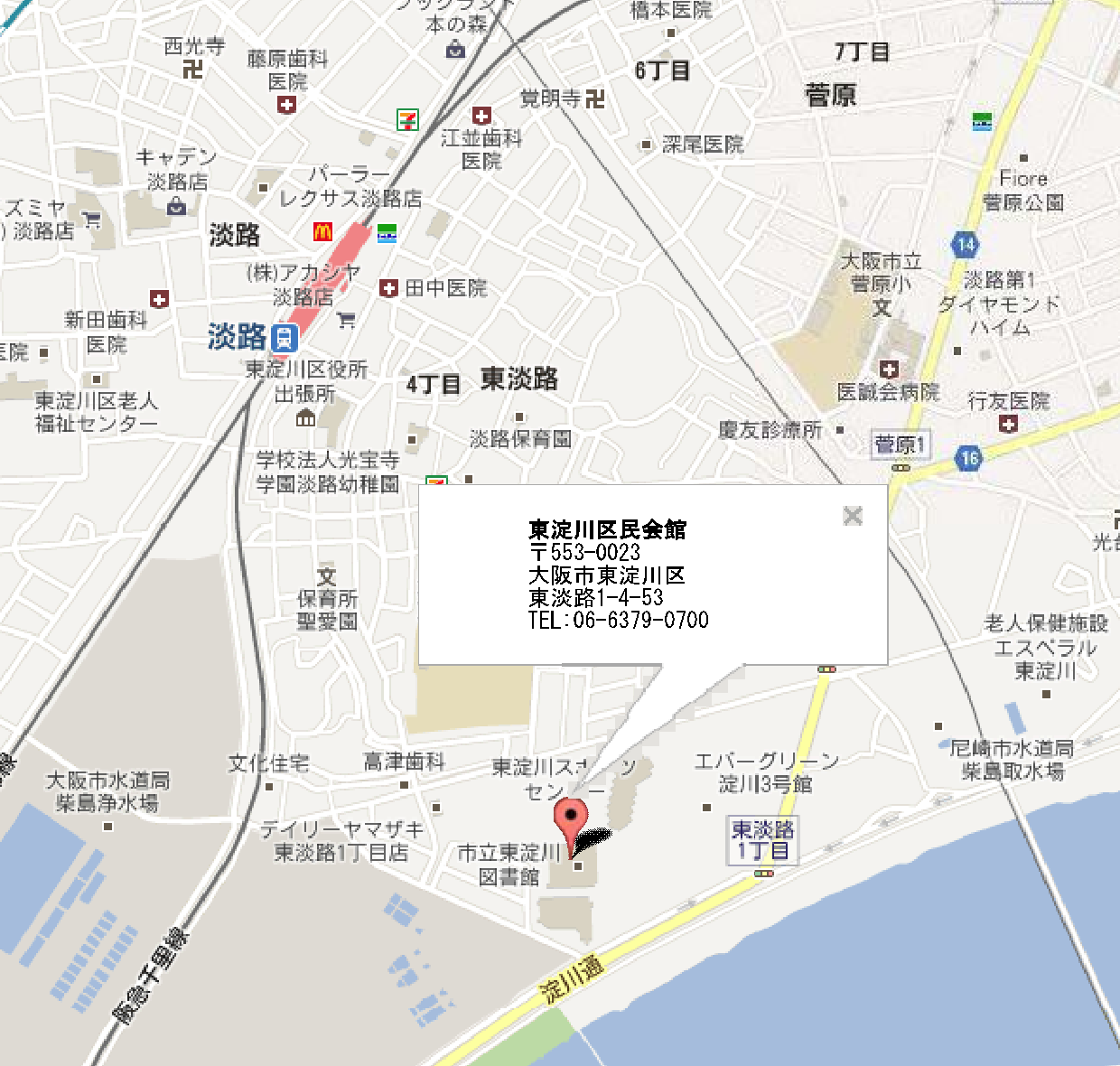Tap the red location marker pin

coord(570,819)
